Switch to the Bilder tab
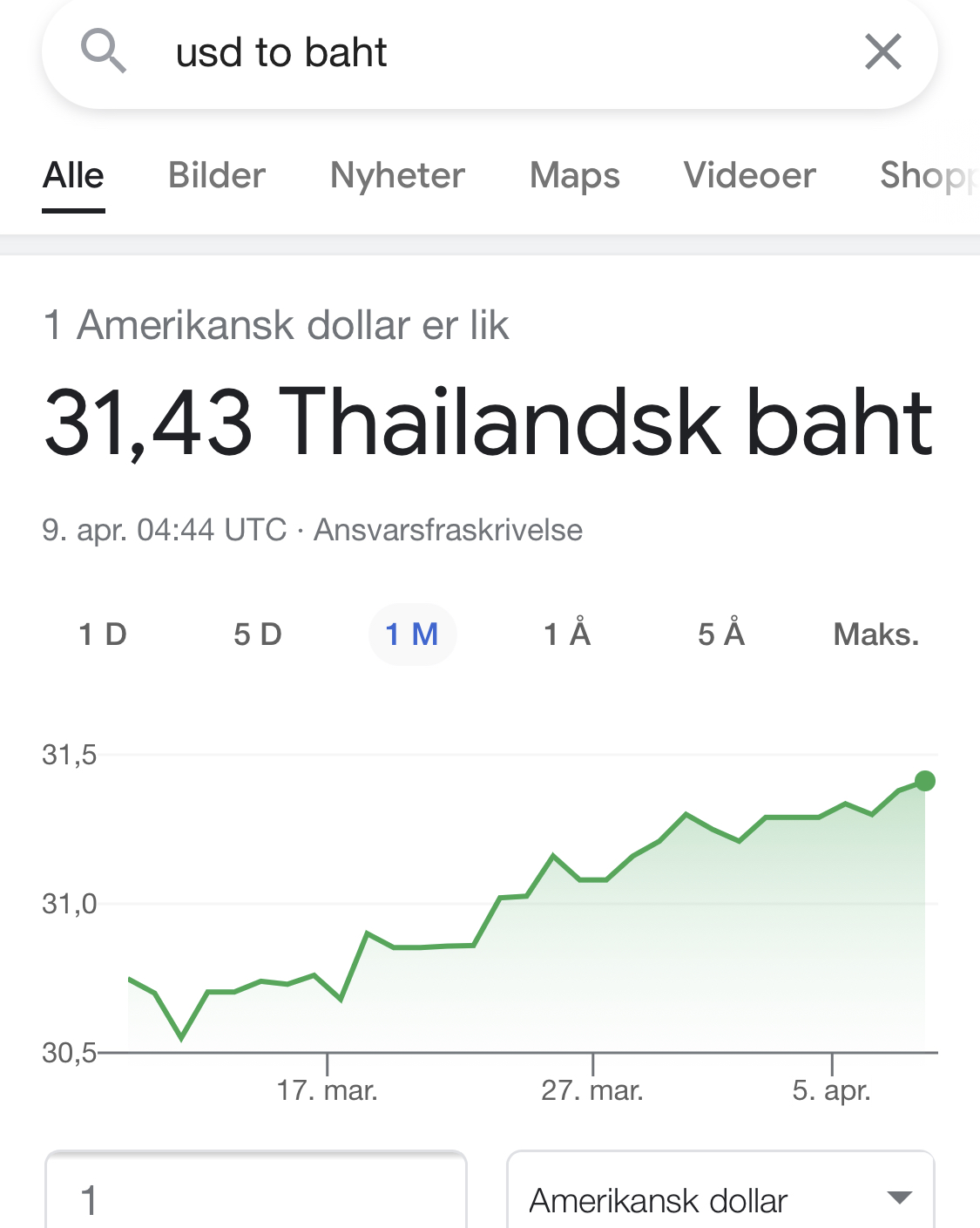This screenshot has width=980, height=1228. pyautogui.click(x=217, y=176)
